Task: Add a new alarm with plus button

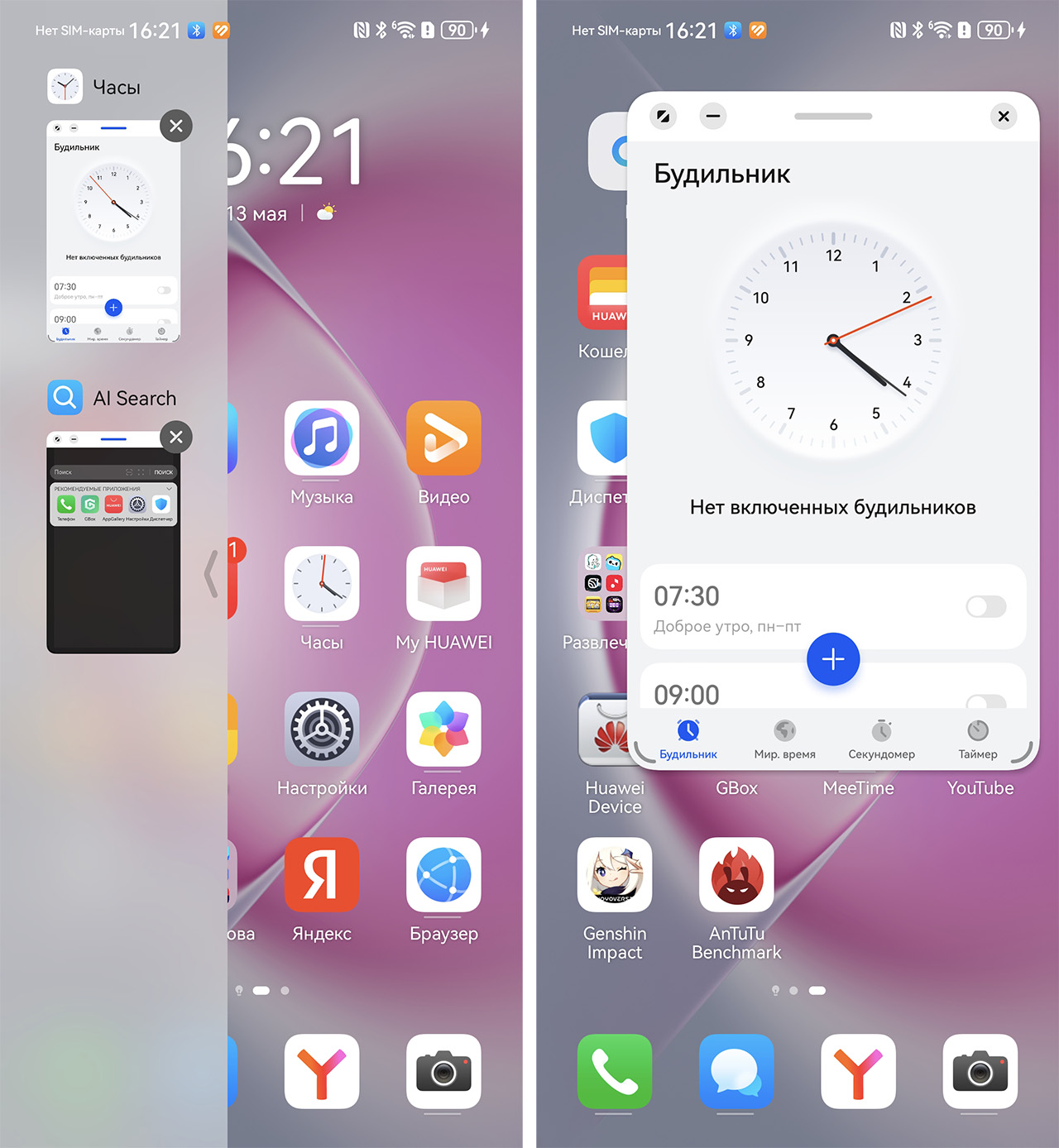Action: pyautogui.click(x=832, y=659)
